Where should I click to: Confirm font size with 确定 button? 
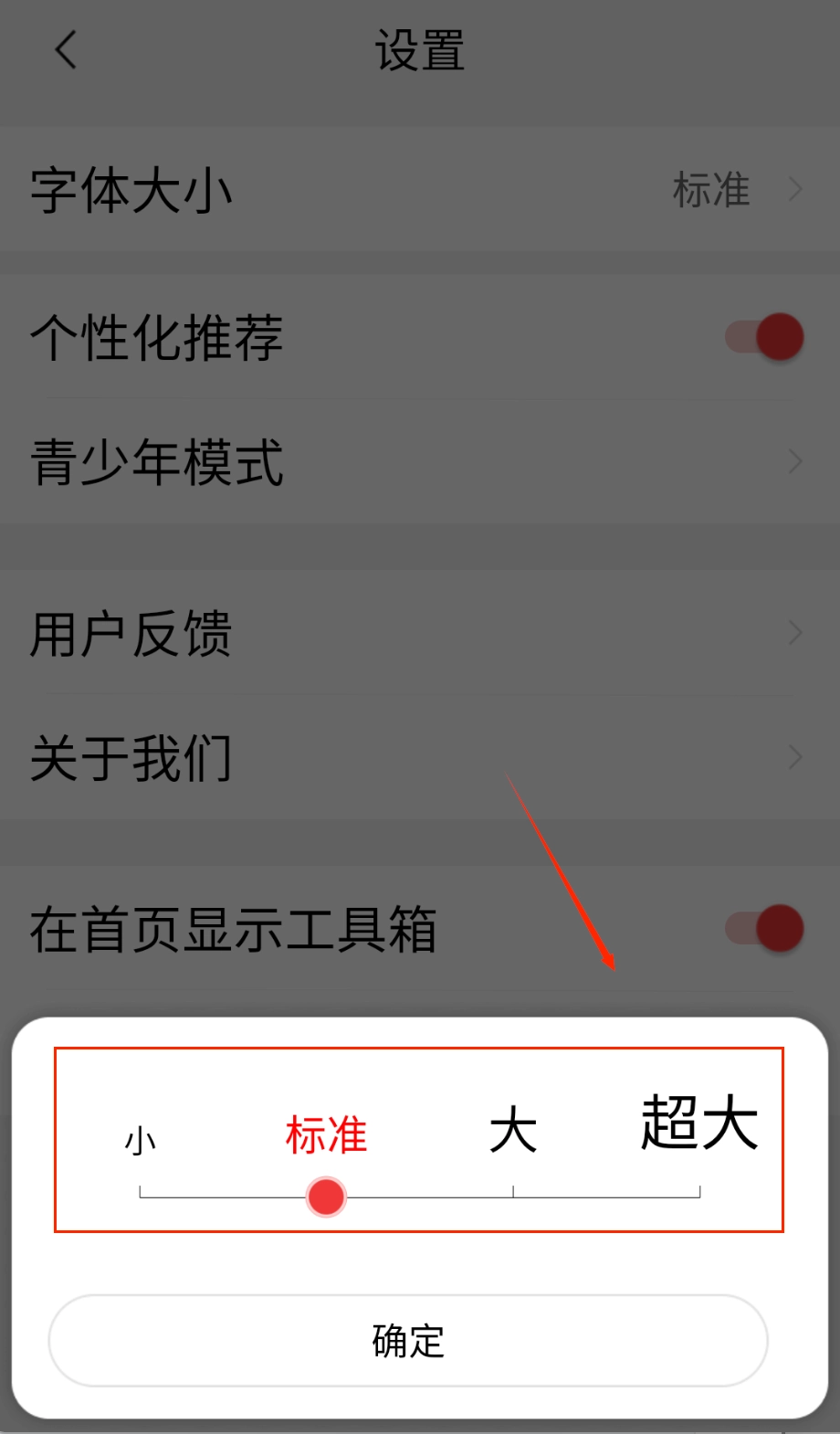(408, 1340)
